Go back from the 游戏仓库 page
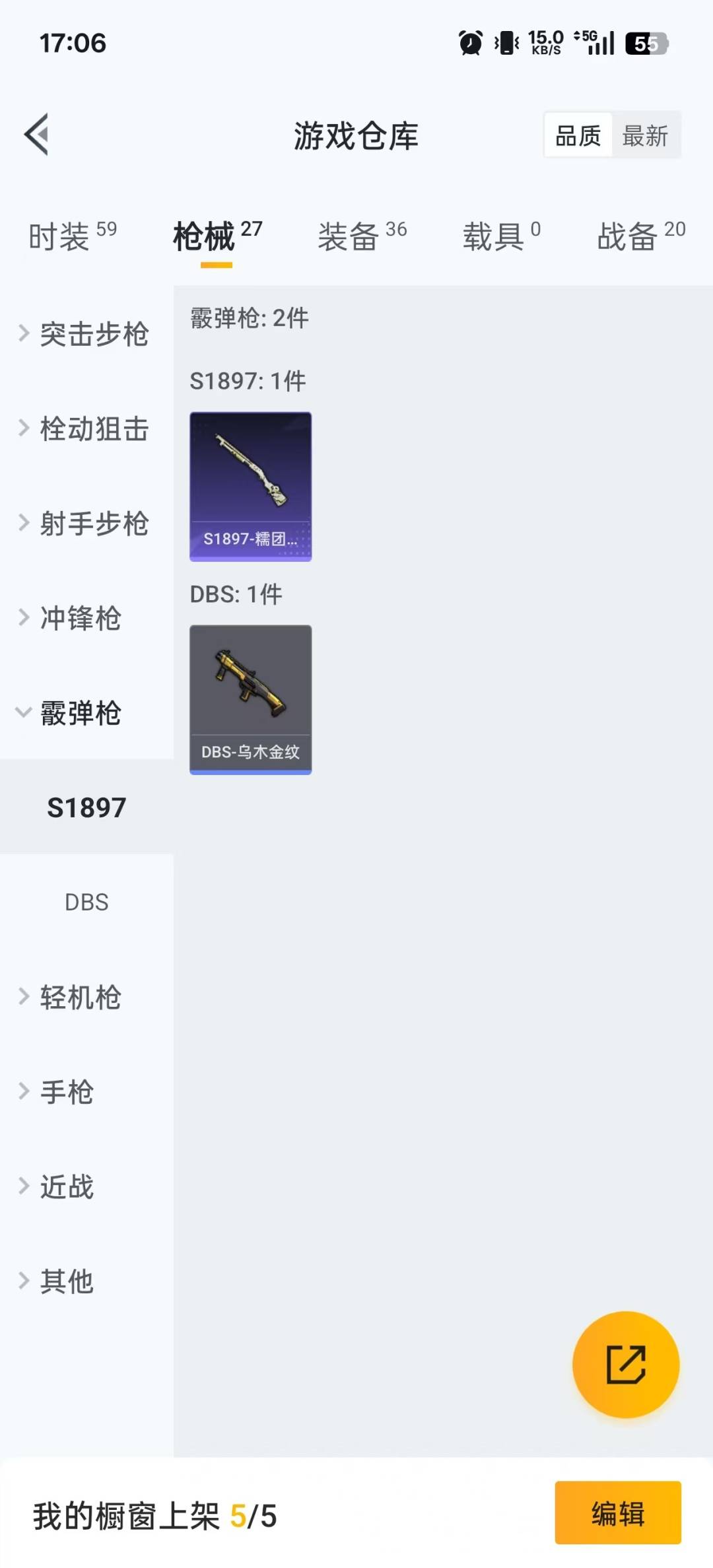The height and width of the screenshot is (1568, 713). point(37,135)
